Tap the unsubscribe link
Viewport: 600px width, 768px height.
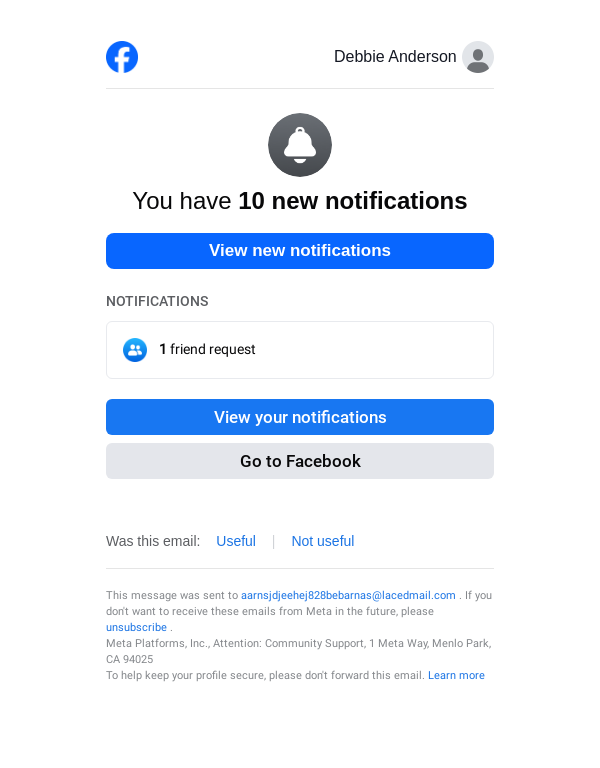click(137, 627)
